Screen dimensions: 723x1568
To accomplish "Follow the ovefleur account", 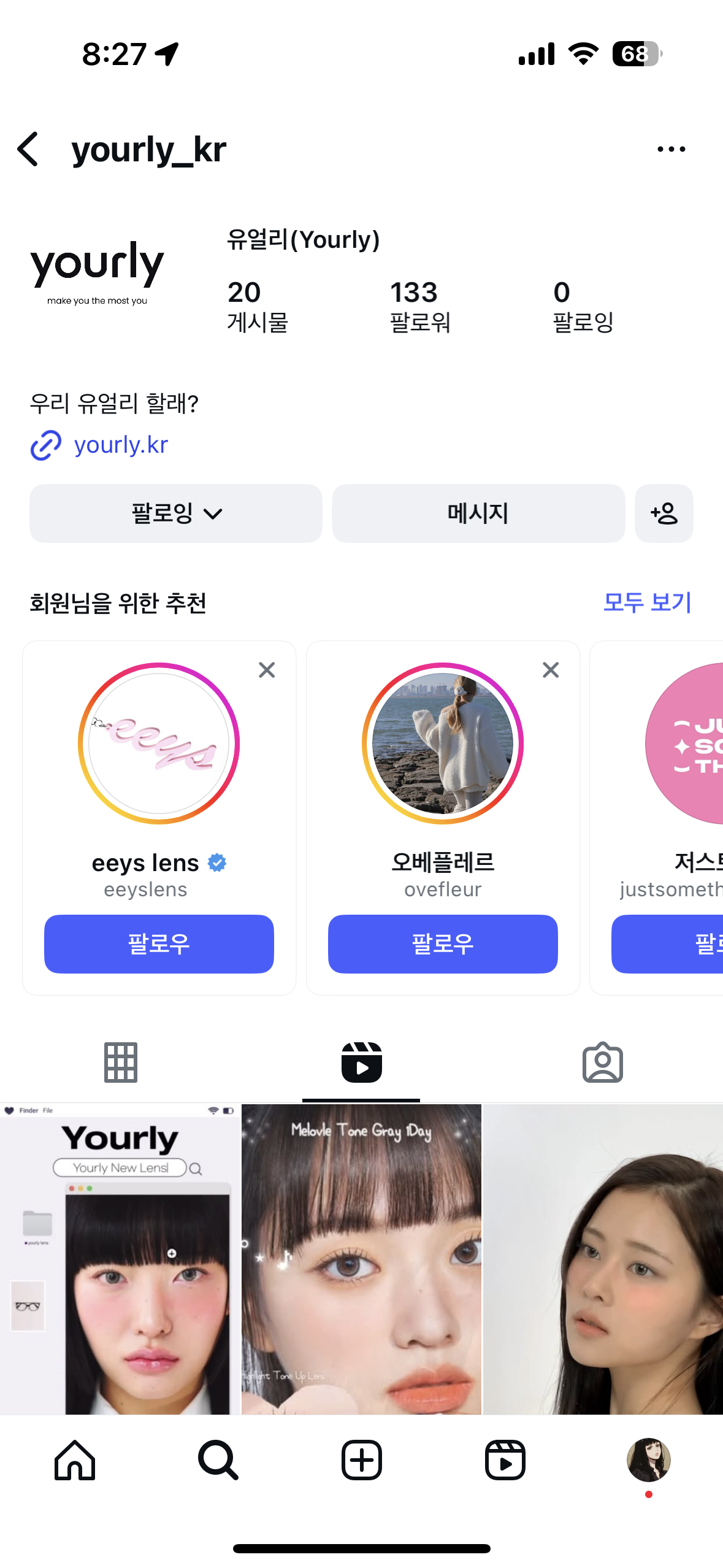I will point(443,943).
